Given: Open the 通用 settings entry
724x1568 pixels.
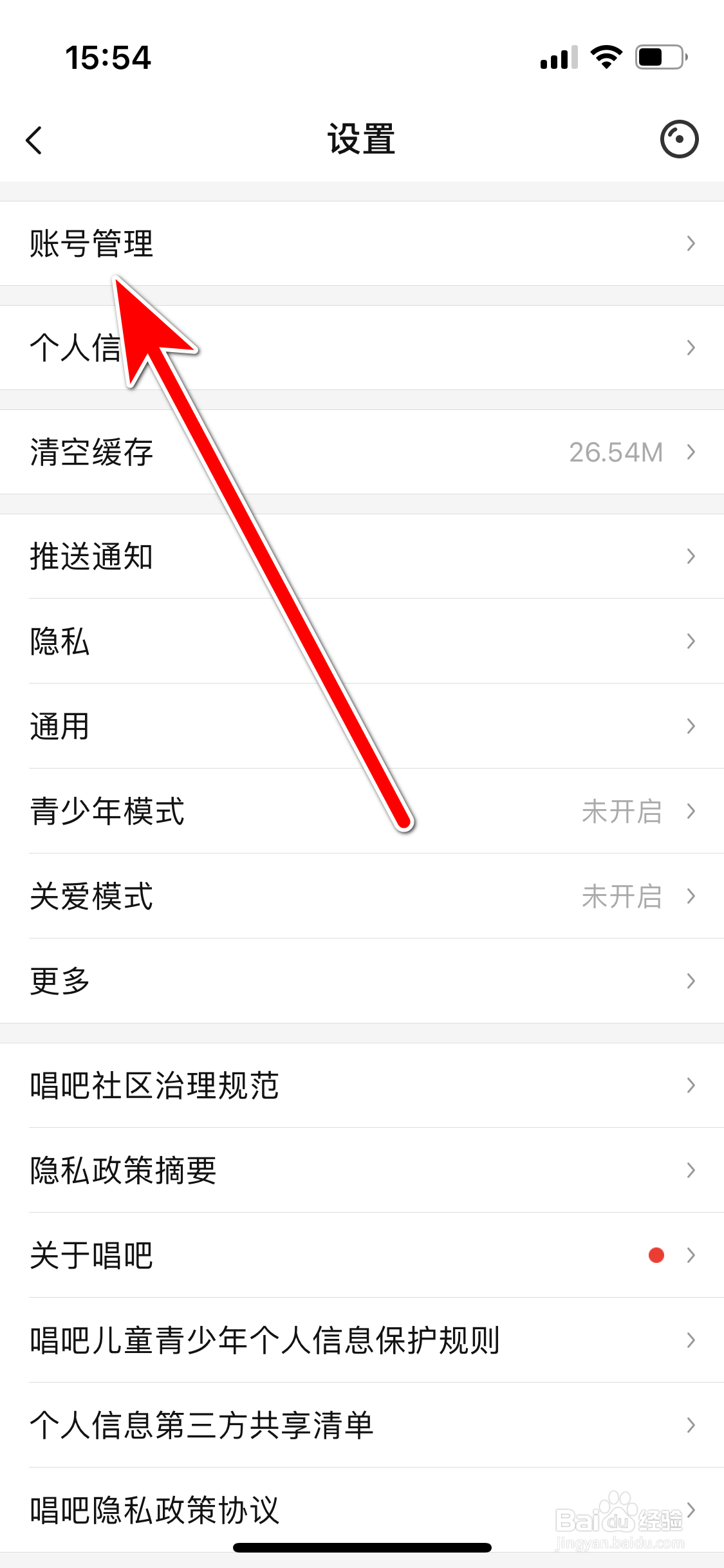Looking at the screenshot, I should (x=360, y=726).
